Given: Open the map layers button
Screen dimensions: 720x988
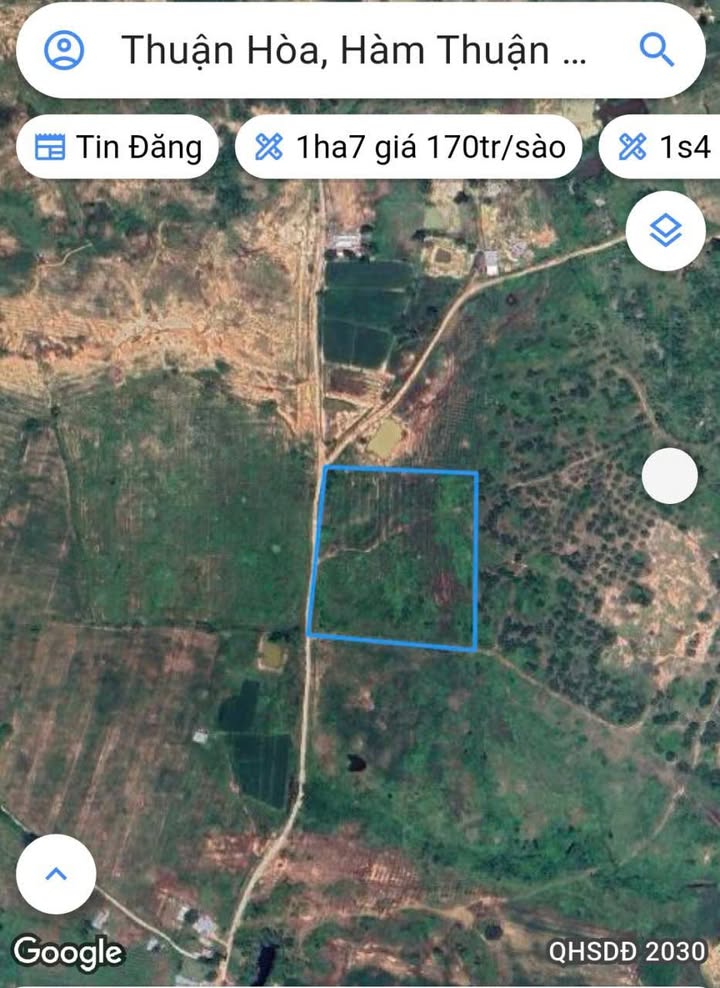Looking at the screenshot, I should (x=666, y=231).
